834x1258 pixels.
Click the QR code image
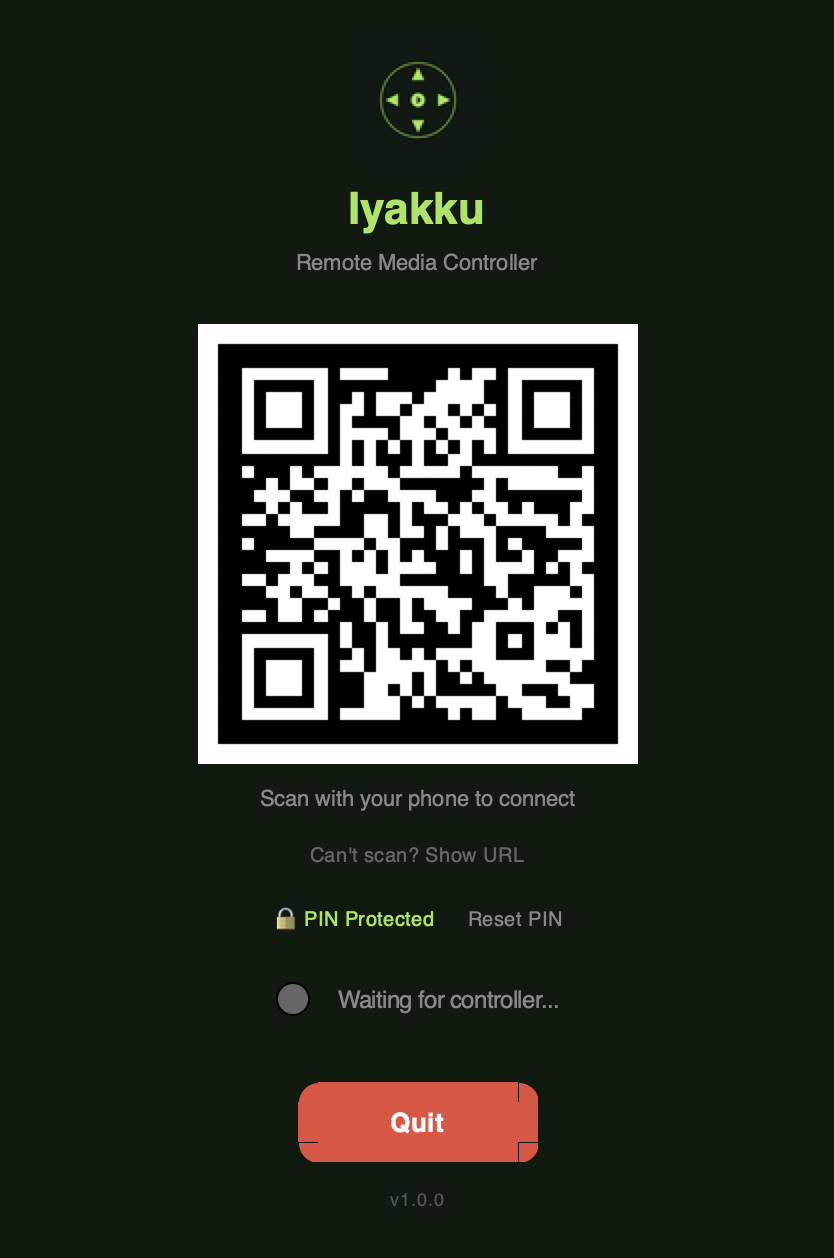pyautogui.click(x=417, y=542)
